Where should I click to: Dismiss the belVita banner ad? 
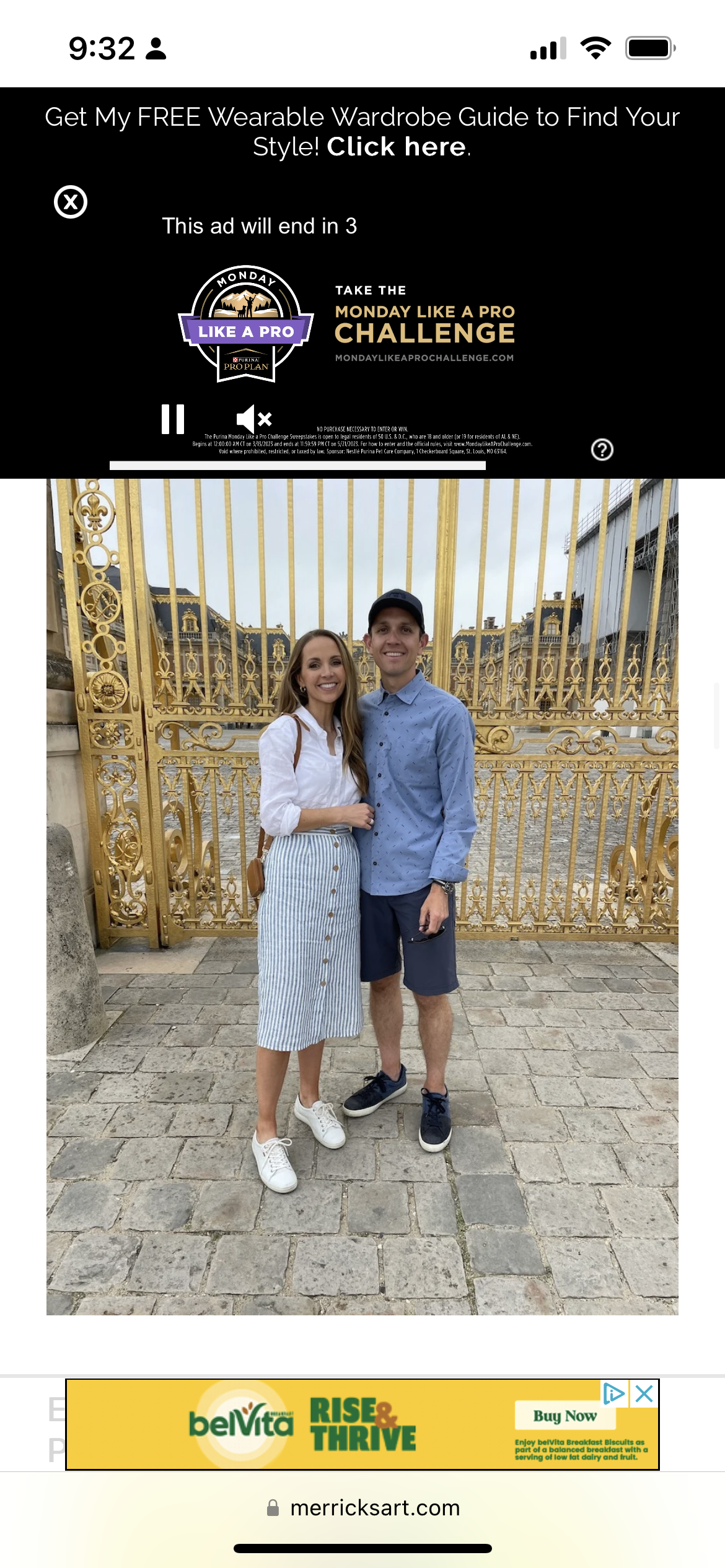point(644,1393)
